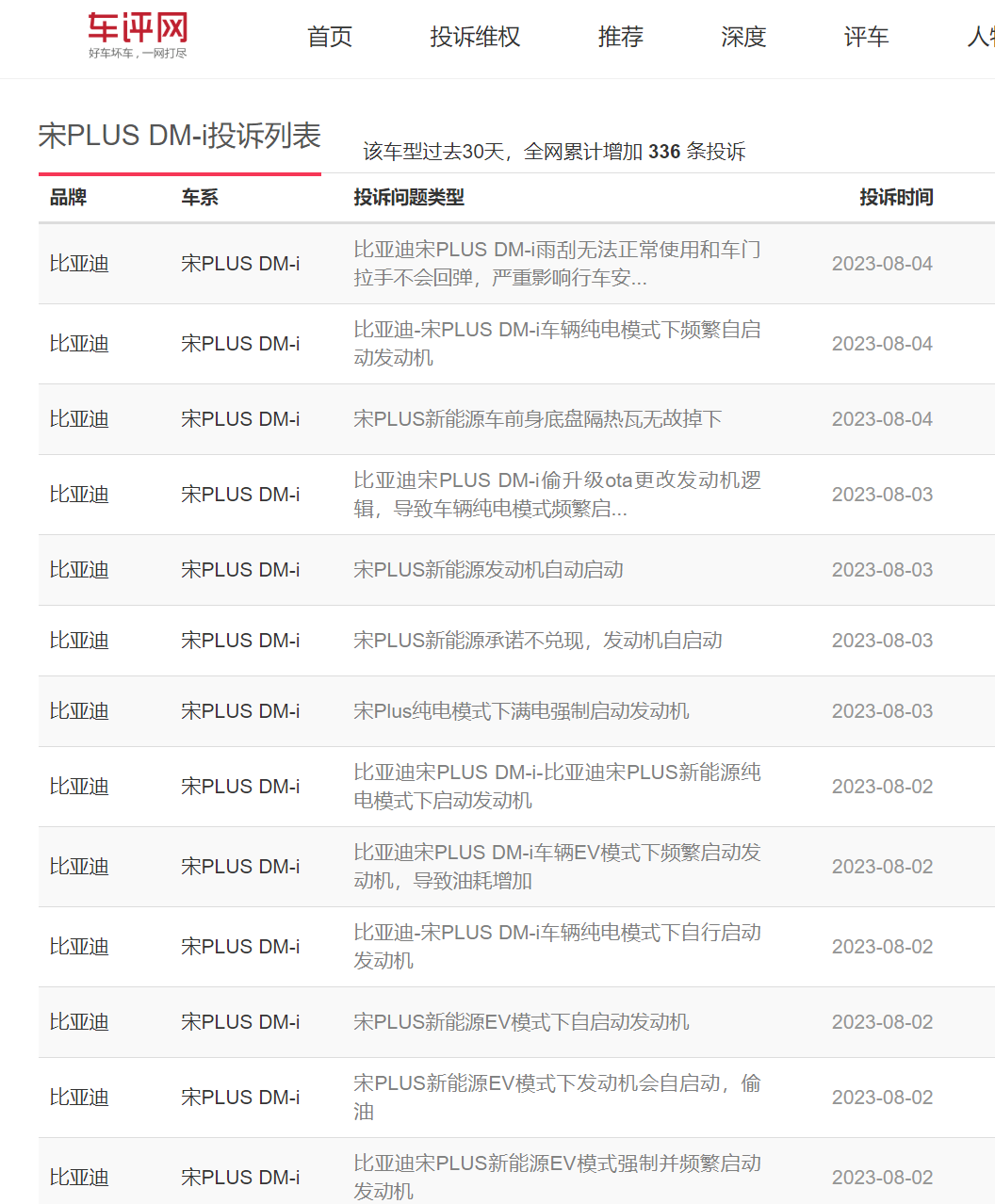Screen dimensions: 995x1204
Task: View complaint 宋Plus纯电模式下满电强制启动发动机
Action: [521, 711]
